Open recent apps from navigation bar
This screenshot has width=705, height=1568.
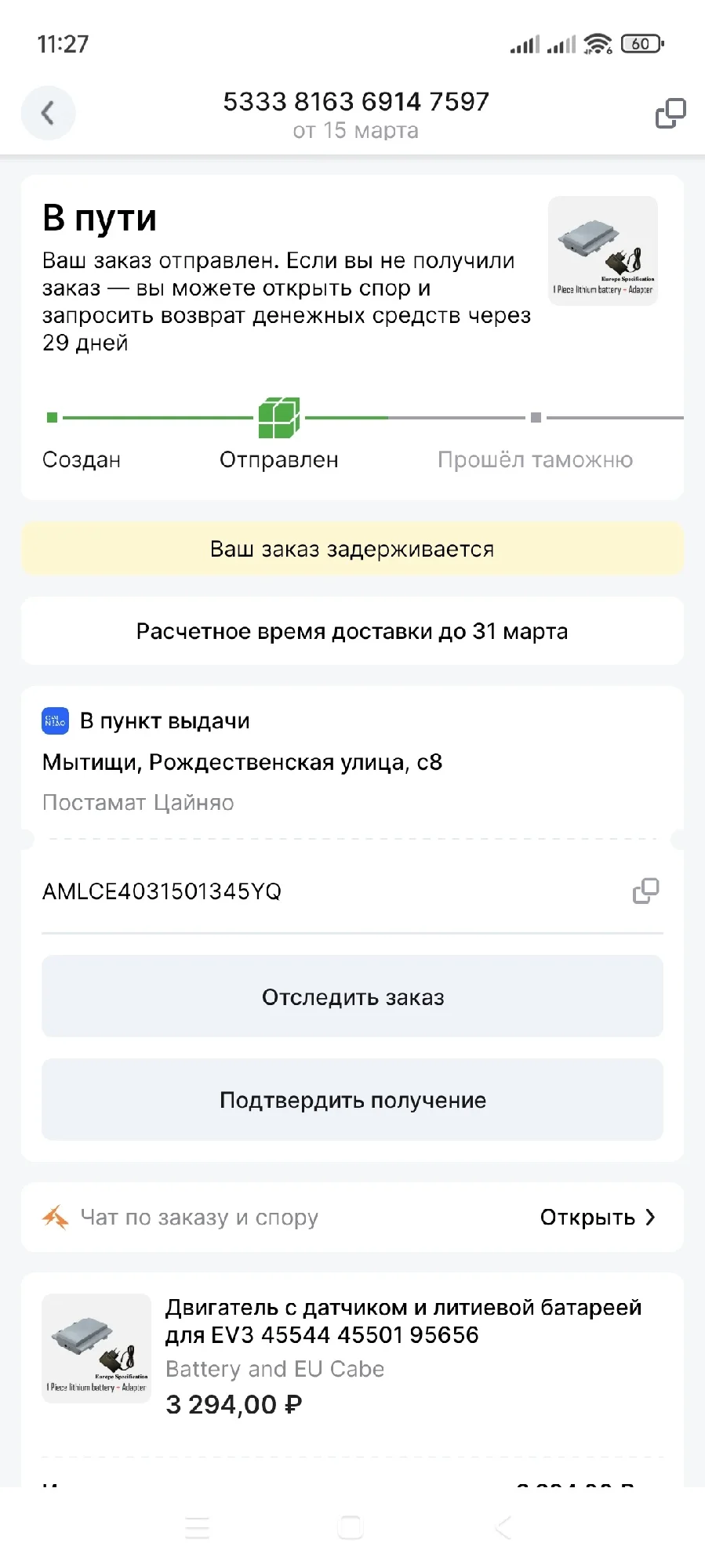(x=197, y=1527)
